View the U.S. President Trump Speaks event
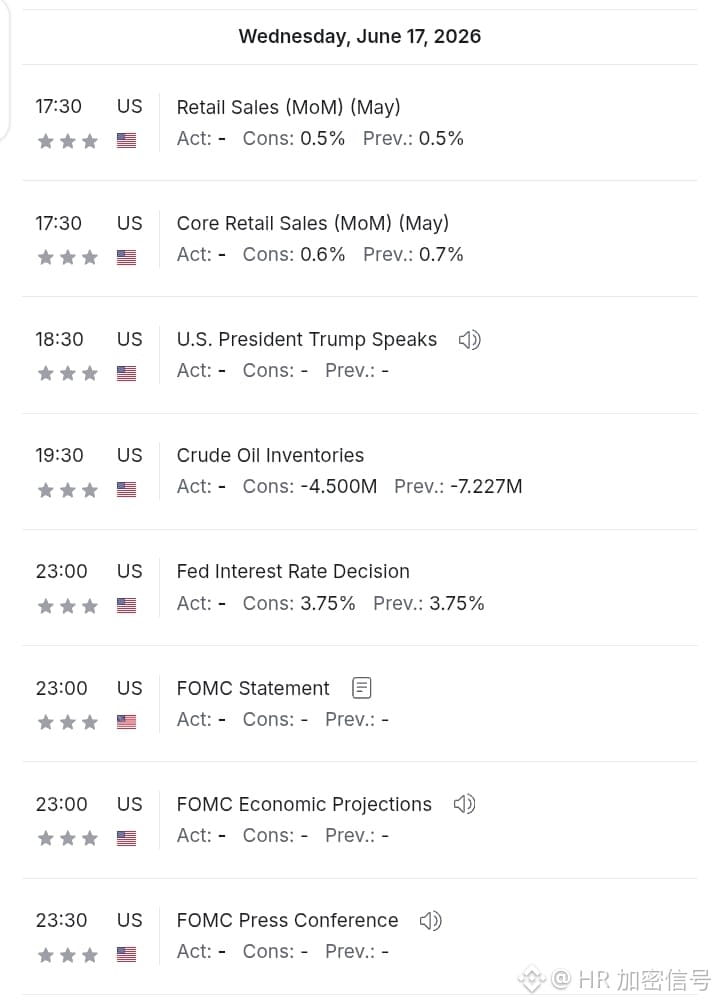This screenshot has width=719, height=1005. pyautogui.click(x=306, y=339)
